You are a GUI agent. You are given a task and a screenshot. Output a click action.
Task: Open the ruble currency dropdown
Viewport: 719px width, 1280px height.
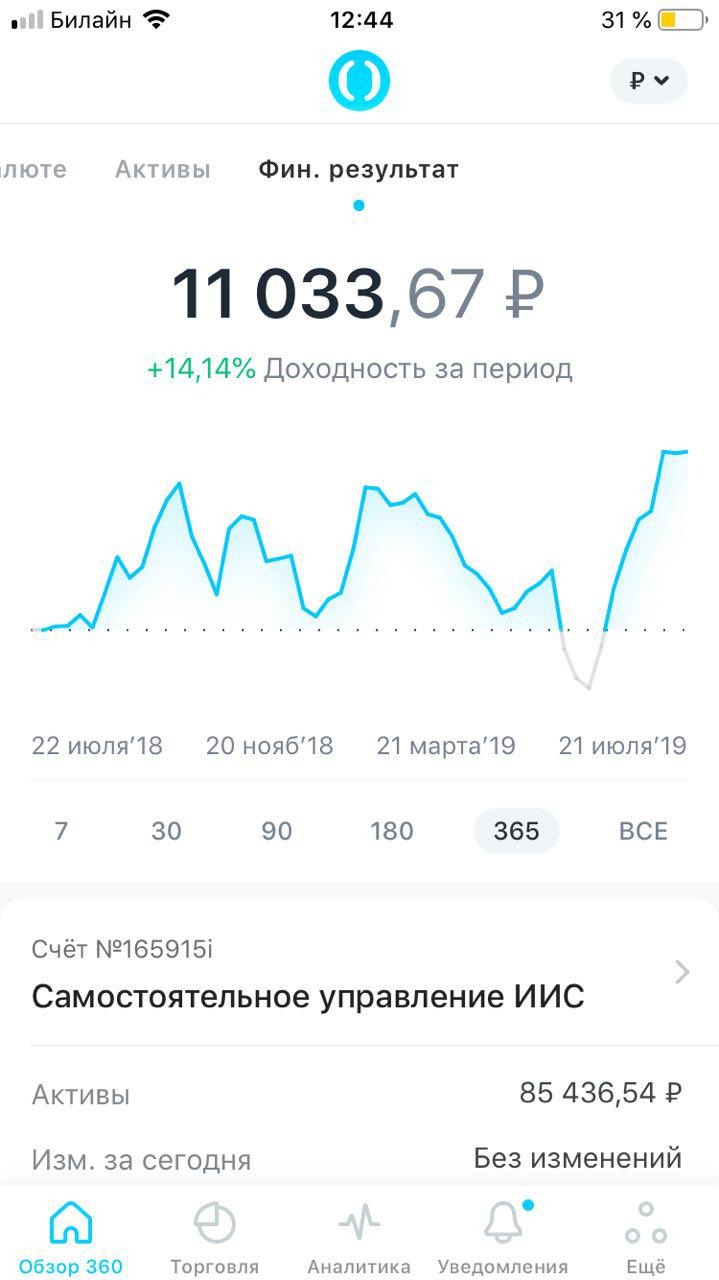pyautogui.click(x=648, y=81)
